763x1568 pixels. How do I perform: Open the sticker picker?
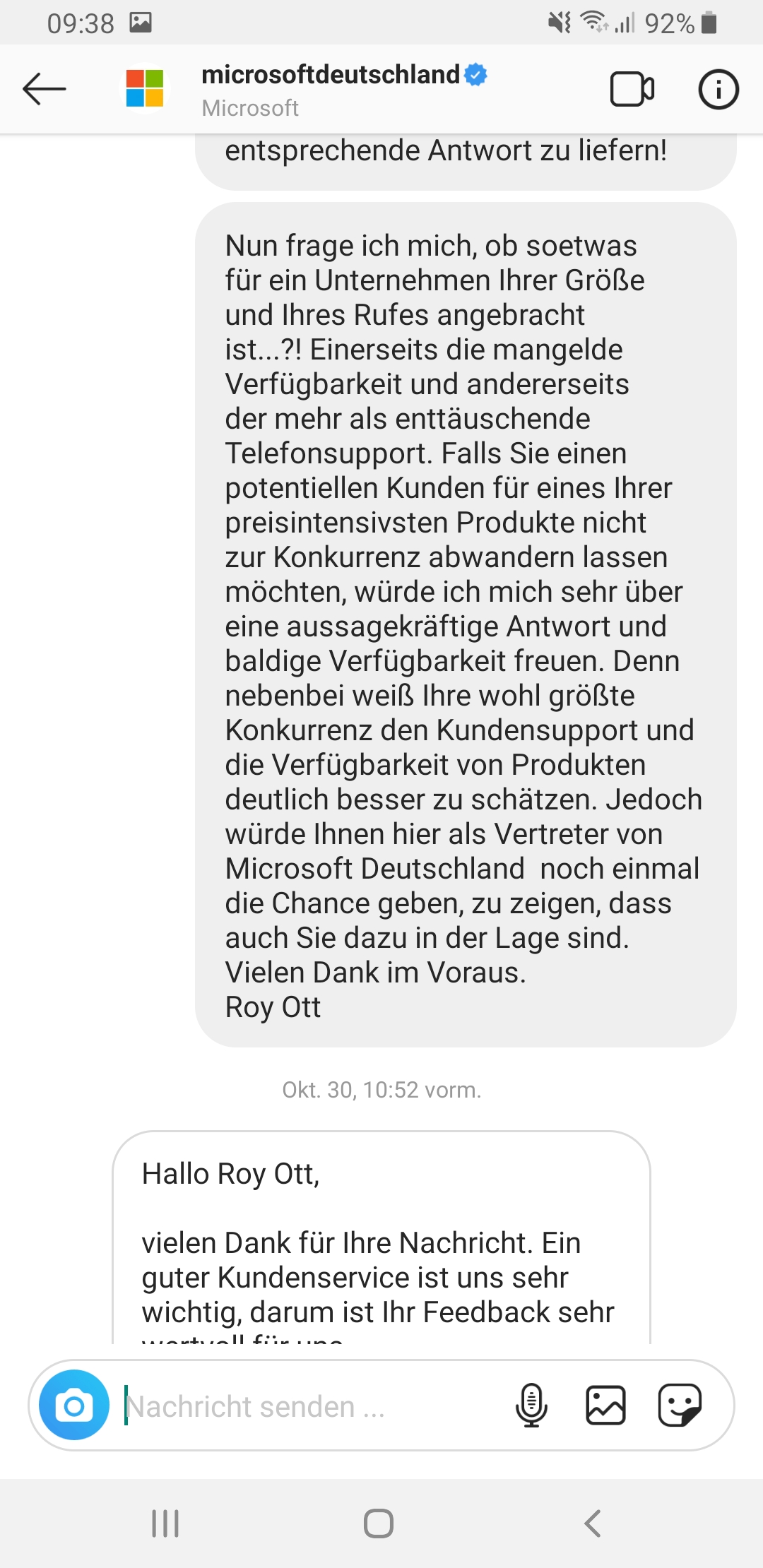680,1405
